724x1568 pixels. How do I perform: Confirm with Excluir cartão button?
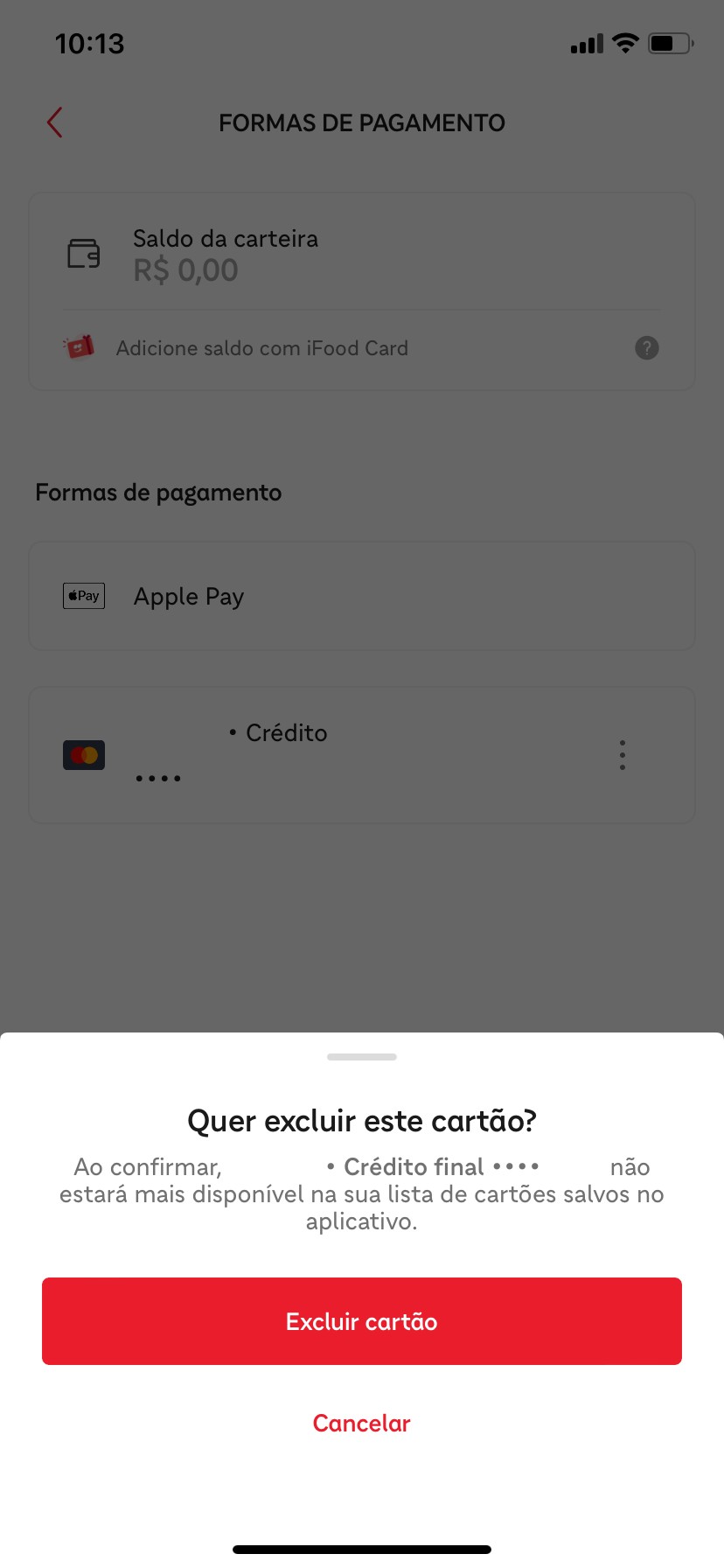[362, 1321]
